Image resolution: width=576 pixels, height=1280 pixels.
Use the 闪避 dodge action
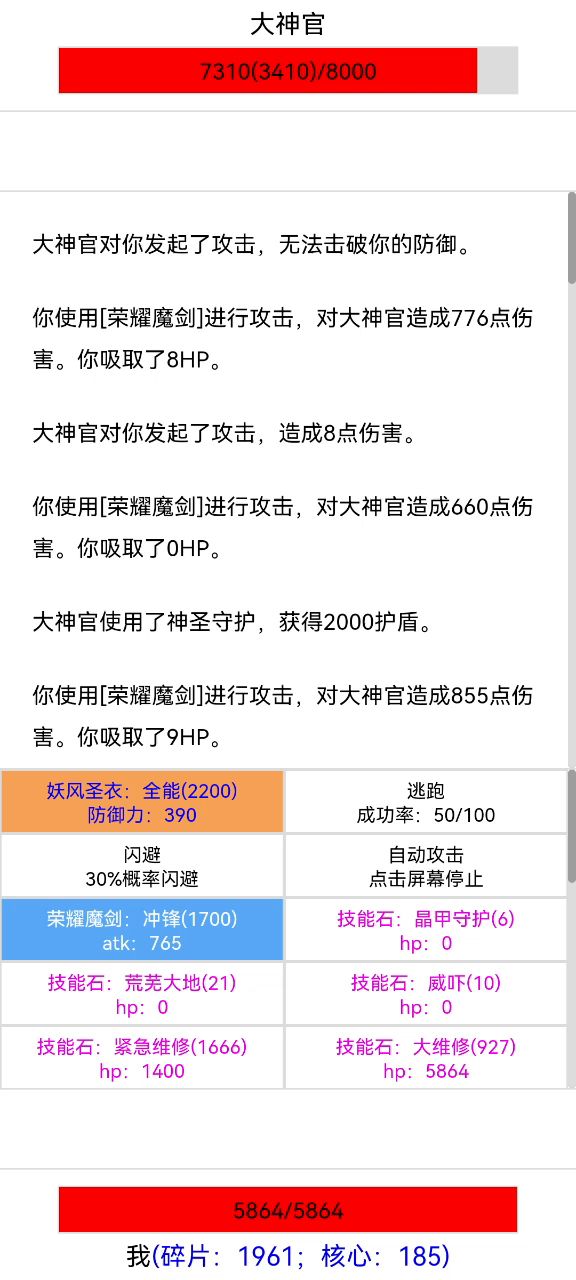142,866
